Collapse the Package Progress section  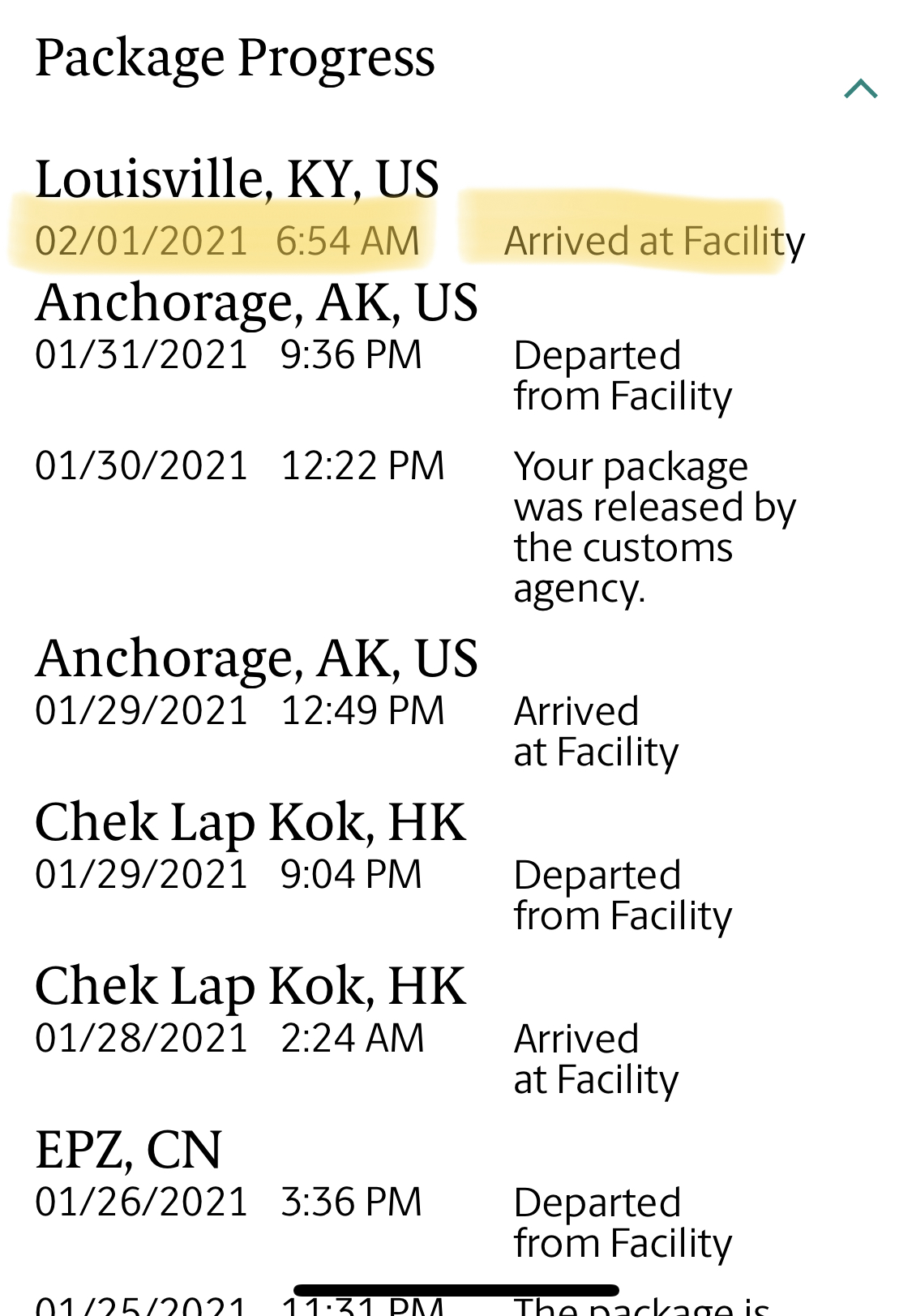tap(860, 88)
